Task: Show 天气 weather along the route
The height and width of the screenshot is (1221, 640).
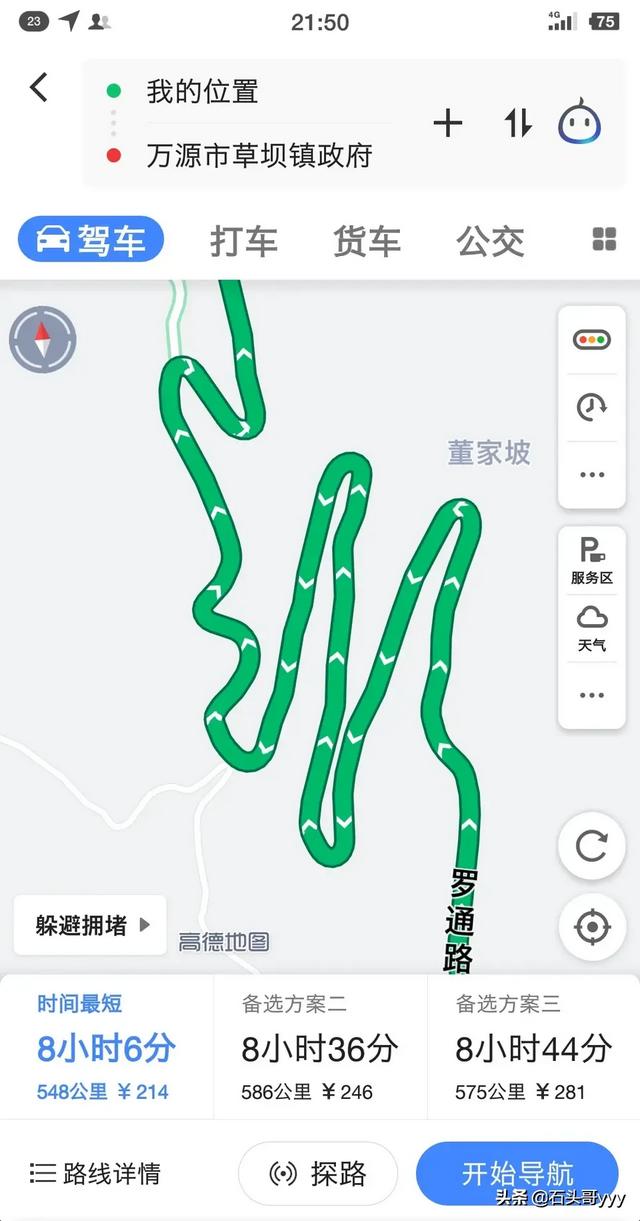Action: 591,628
